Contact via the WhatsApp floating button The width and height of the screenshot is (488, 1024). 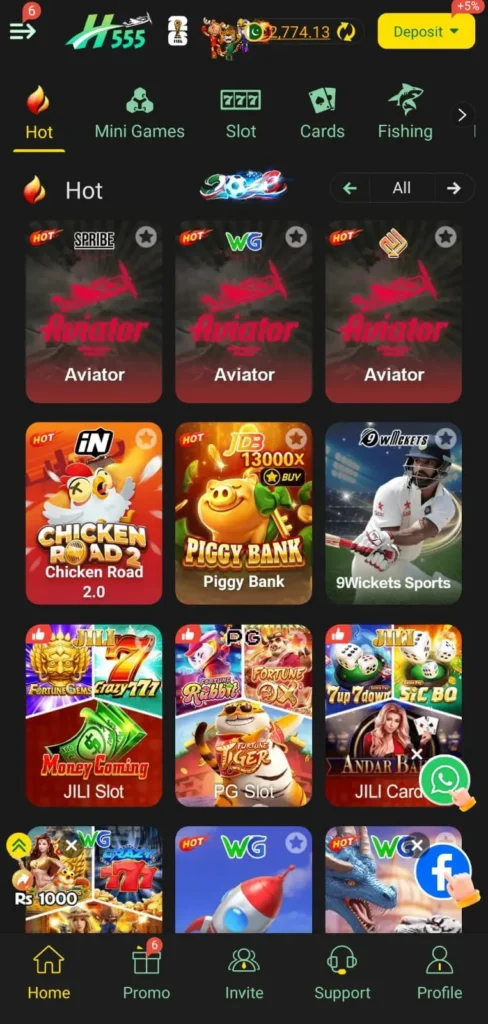pos(446,779)
